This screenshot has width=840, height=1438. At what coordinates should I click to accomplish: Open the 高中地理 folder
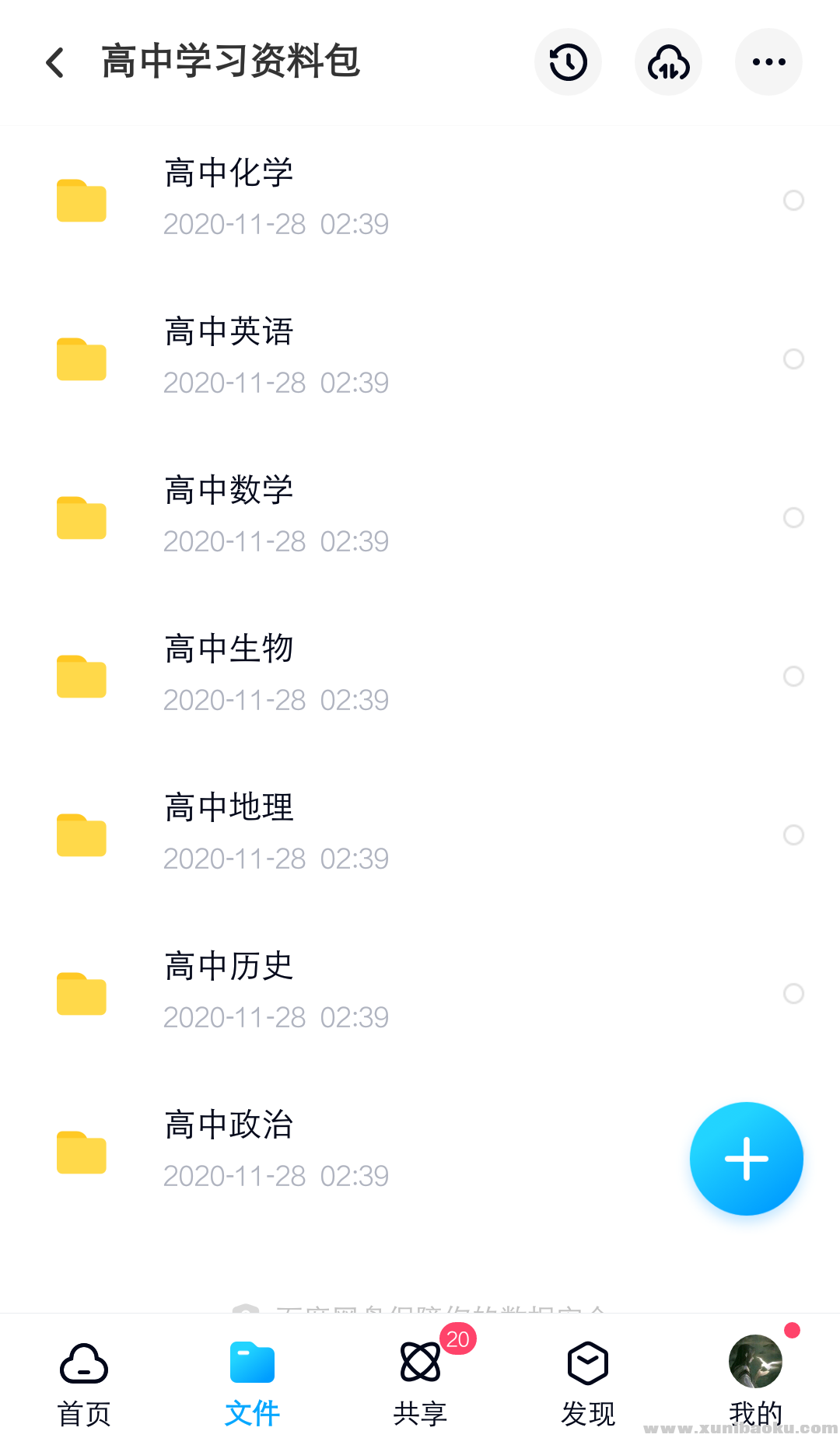point(81,835)
